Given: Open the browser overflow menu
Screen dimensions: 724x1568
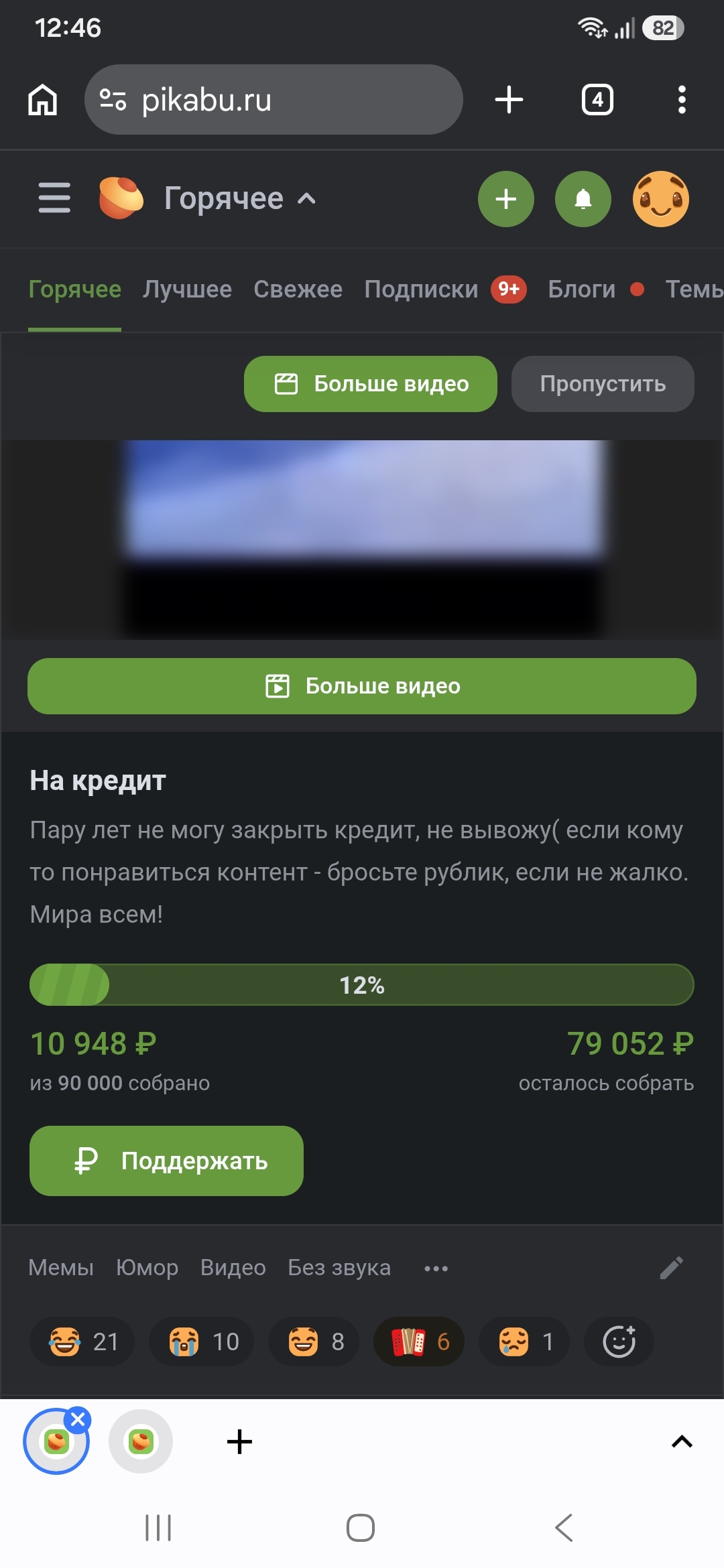Looking at the screenshot, I should 682,100.
